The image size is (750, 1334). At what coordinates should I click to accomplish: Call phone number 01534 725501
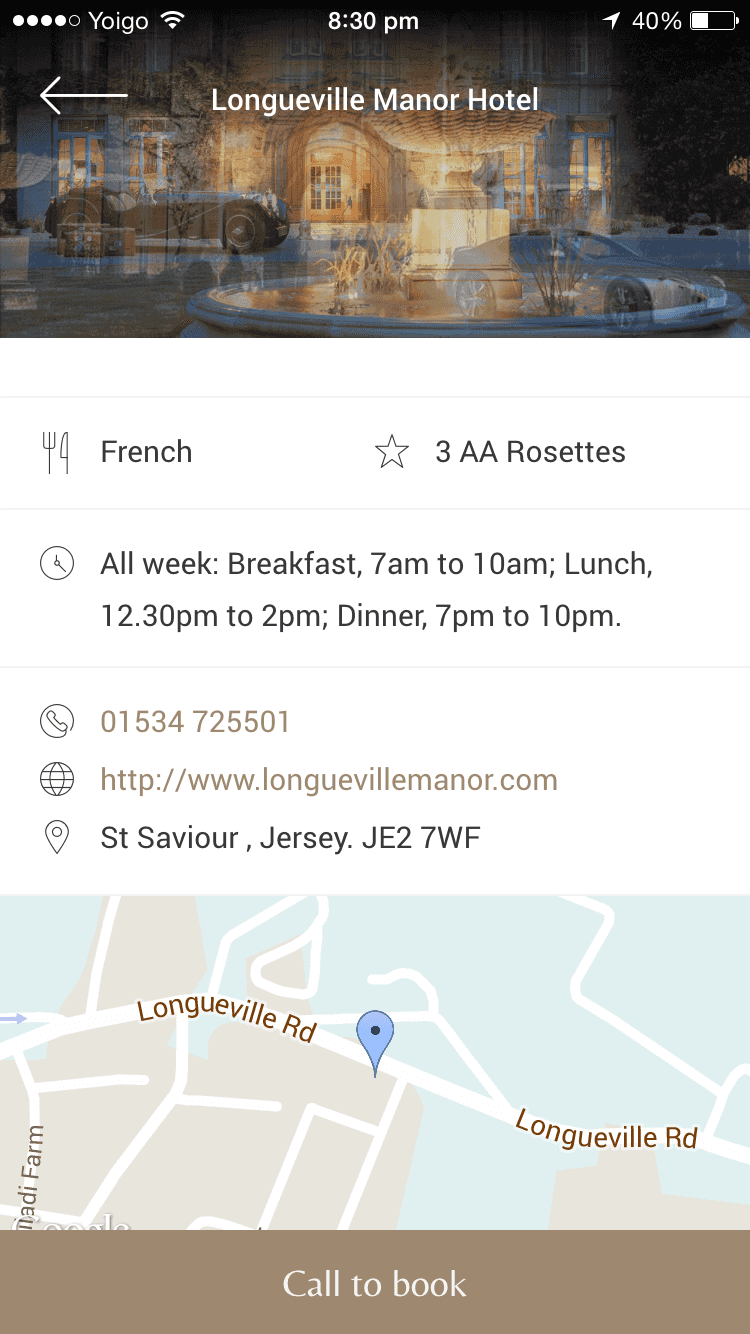(195, 722)
